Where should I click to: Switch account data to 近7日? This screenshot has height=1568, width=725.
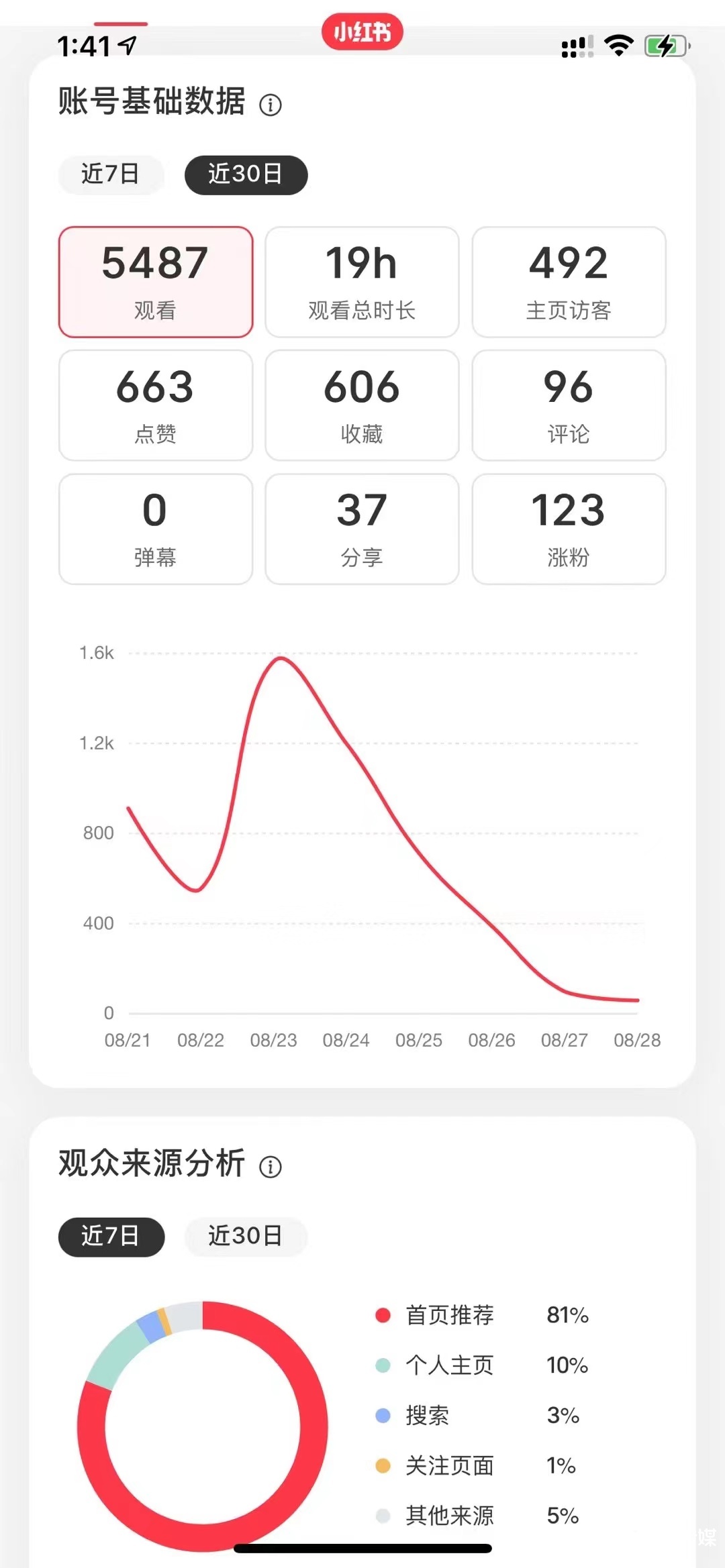coord(111,174)
